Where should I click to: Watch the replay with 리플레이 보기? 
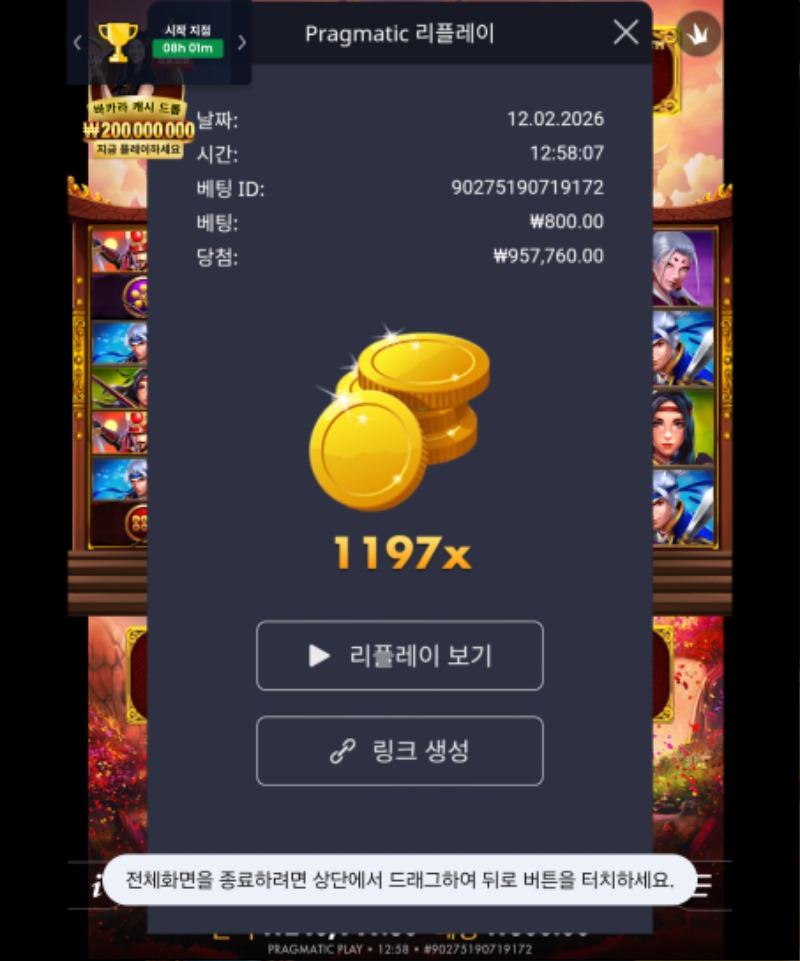pos(400,656)
